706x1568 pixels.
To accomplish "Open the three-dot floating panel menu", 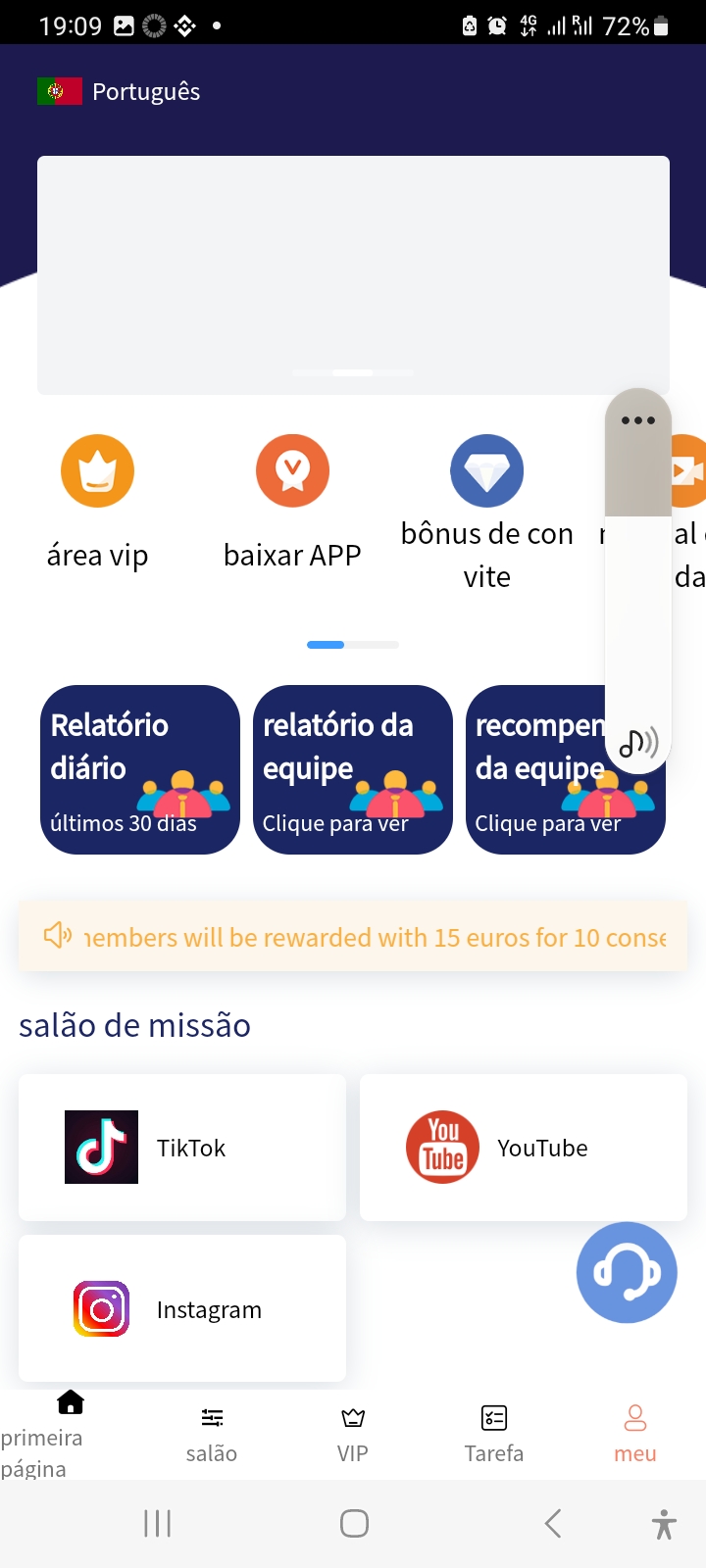I will [637, 420].
